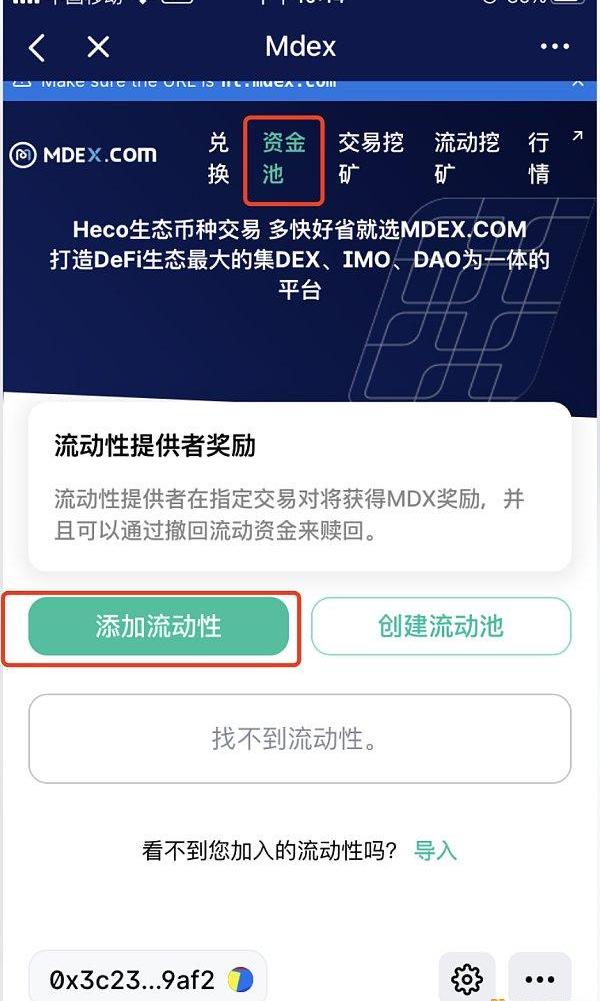Tap the 添加流动性 button
Viewport: 600px width, 1001px height.
click(158, 627)
